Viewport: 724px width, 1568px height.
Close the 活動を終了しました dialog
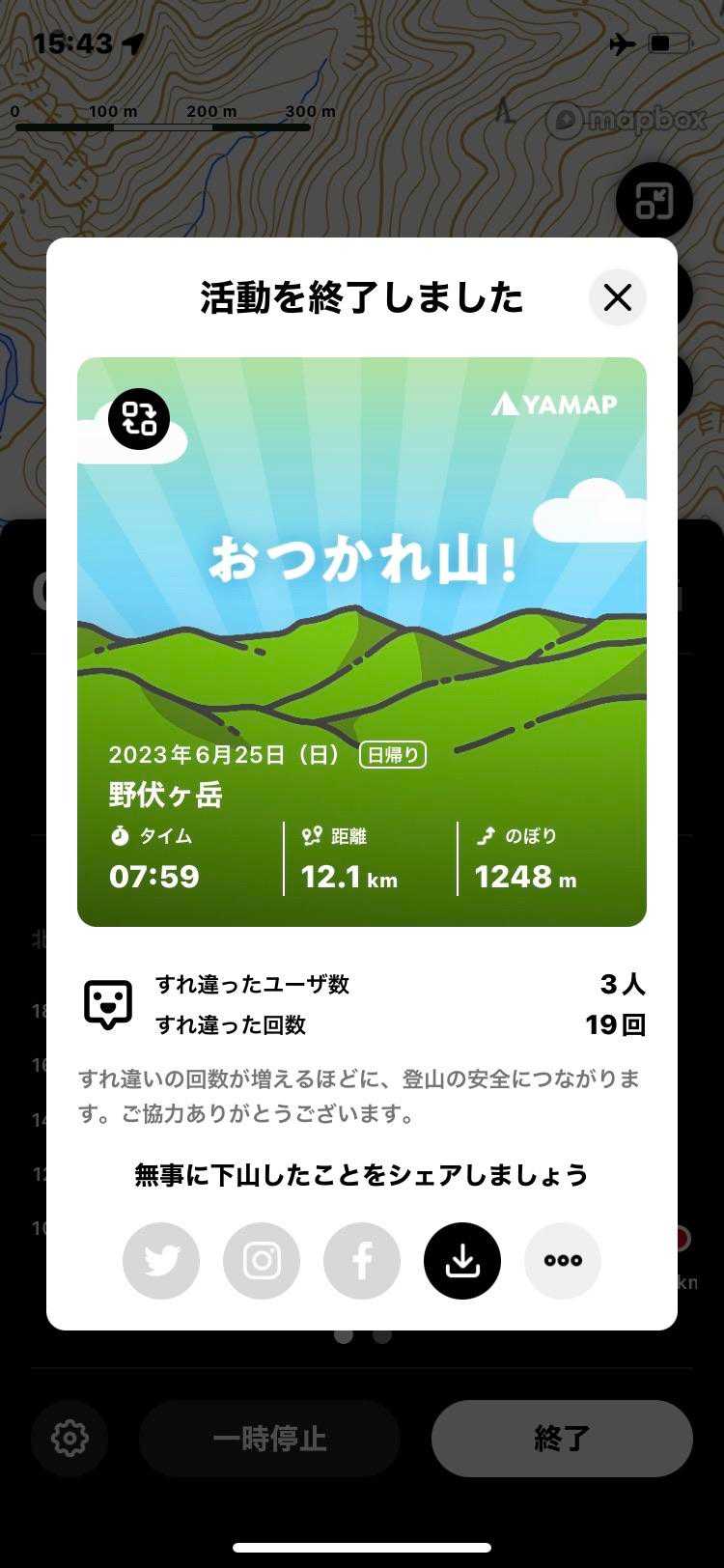617,297
